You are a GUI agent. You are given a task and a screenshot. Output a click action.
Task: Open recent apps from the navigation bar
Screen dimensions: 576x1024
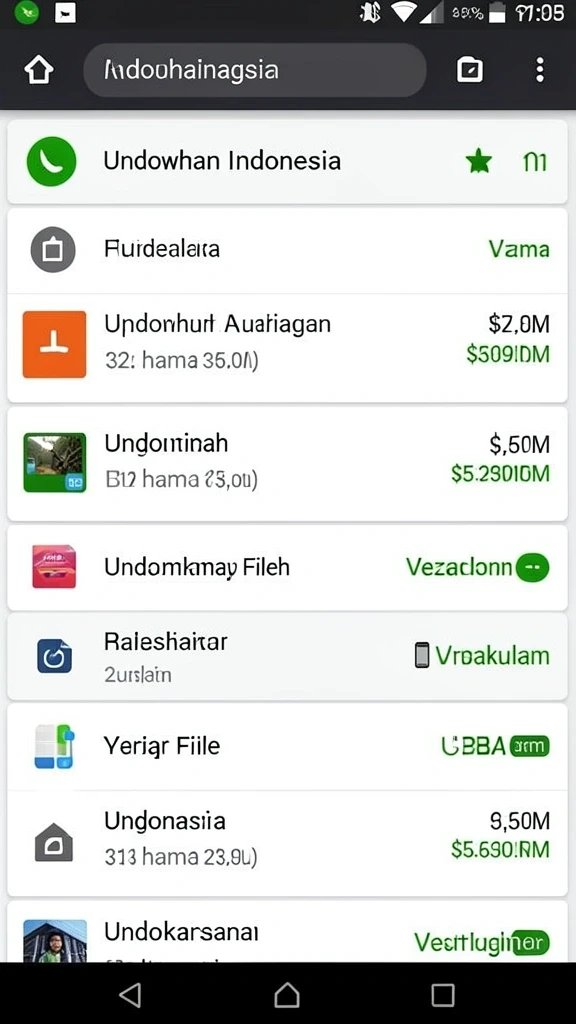coord(443,995)
